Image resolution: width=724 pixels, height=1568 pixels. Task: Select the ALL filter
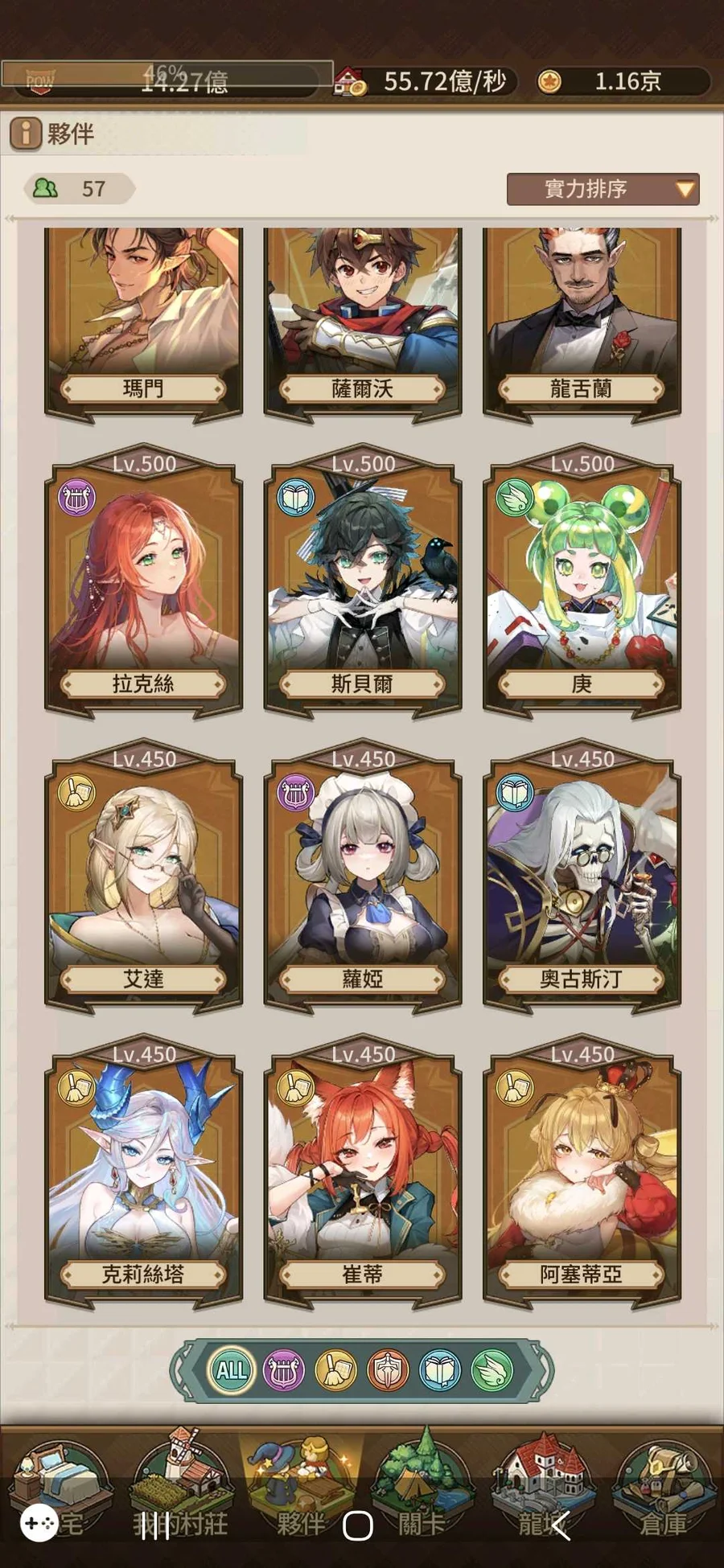click(x=232, y=1369)
